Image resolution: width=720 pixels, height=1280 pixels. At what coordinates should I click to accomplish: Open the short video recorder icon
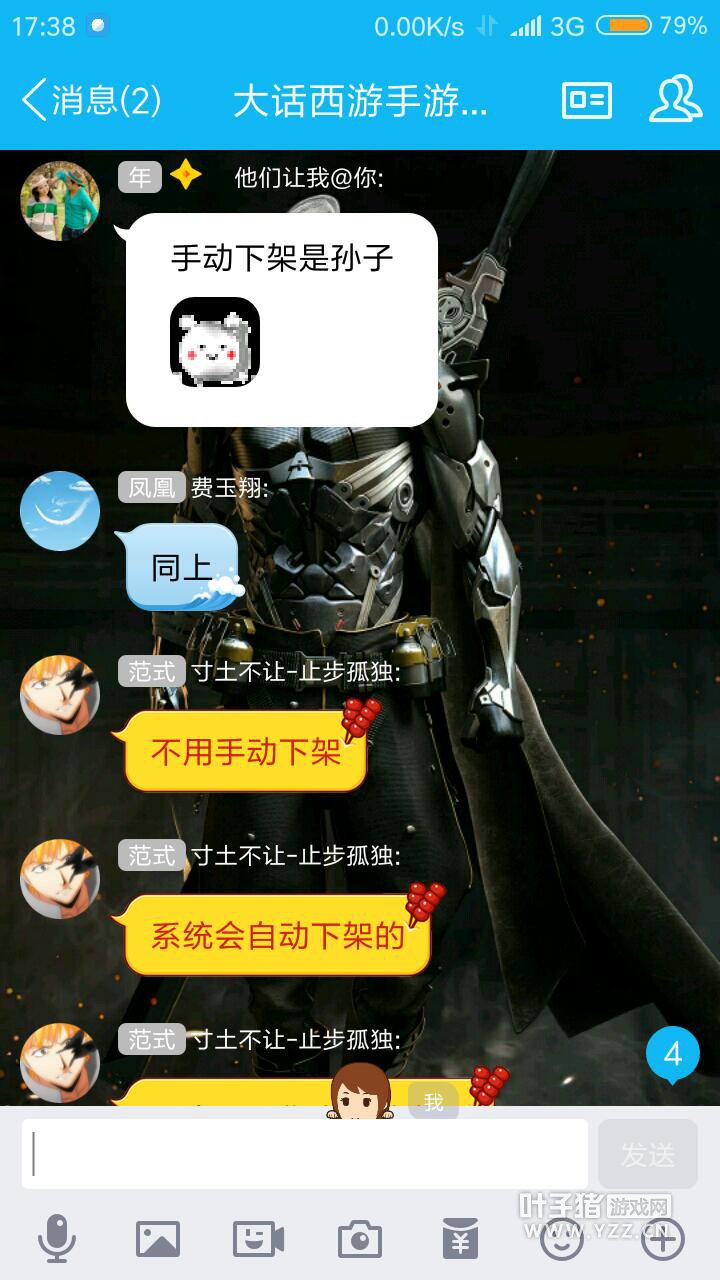pos(259,1240)
